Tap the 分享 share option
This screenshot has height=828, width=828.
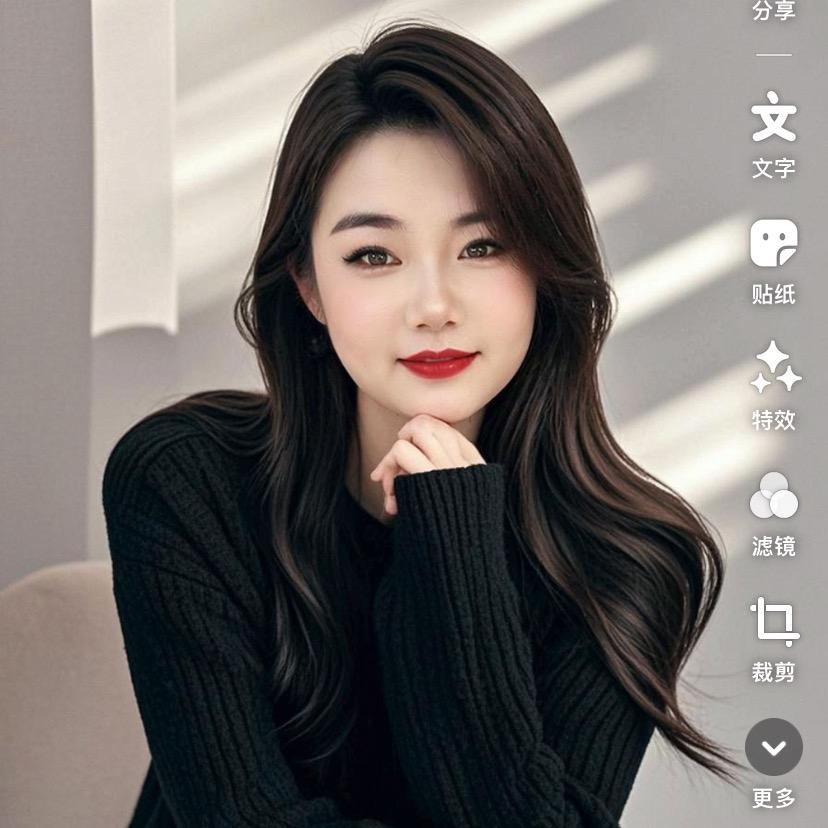[x=773, y=12]
